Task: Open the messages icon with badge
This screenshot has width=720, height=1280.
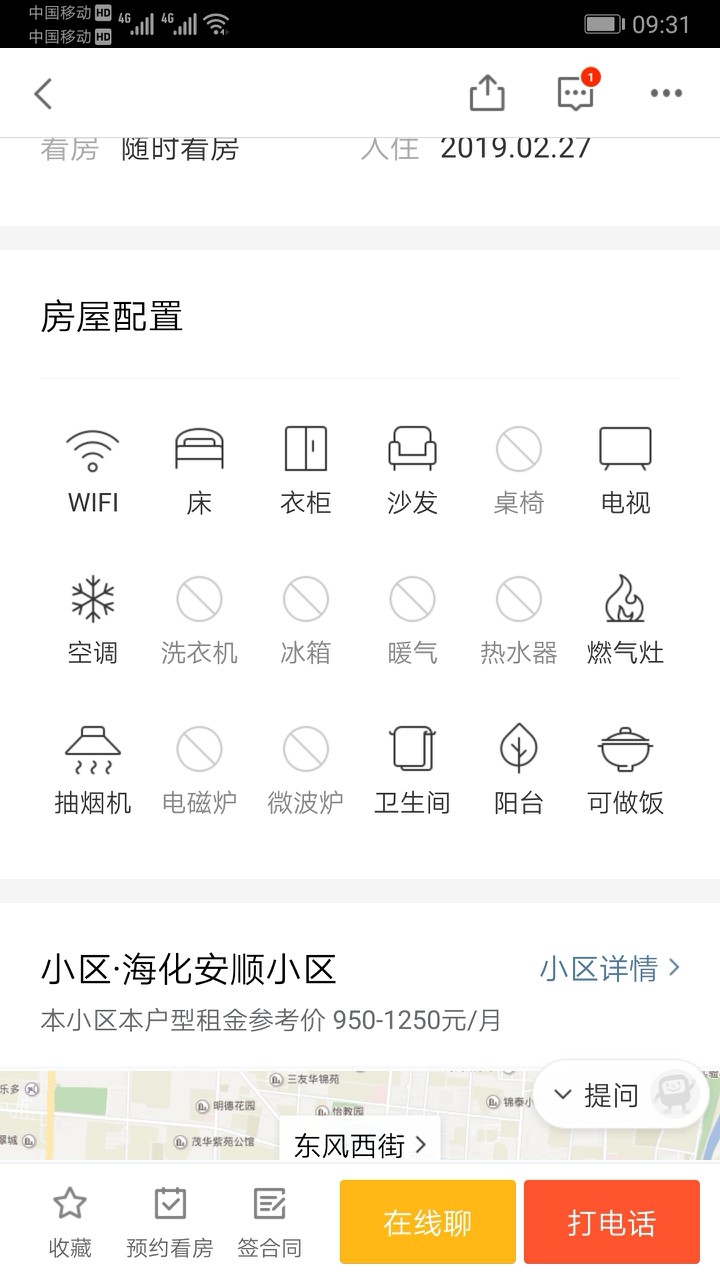Action: coord(575,94)
